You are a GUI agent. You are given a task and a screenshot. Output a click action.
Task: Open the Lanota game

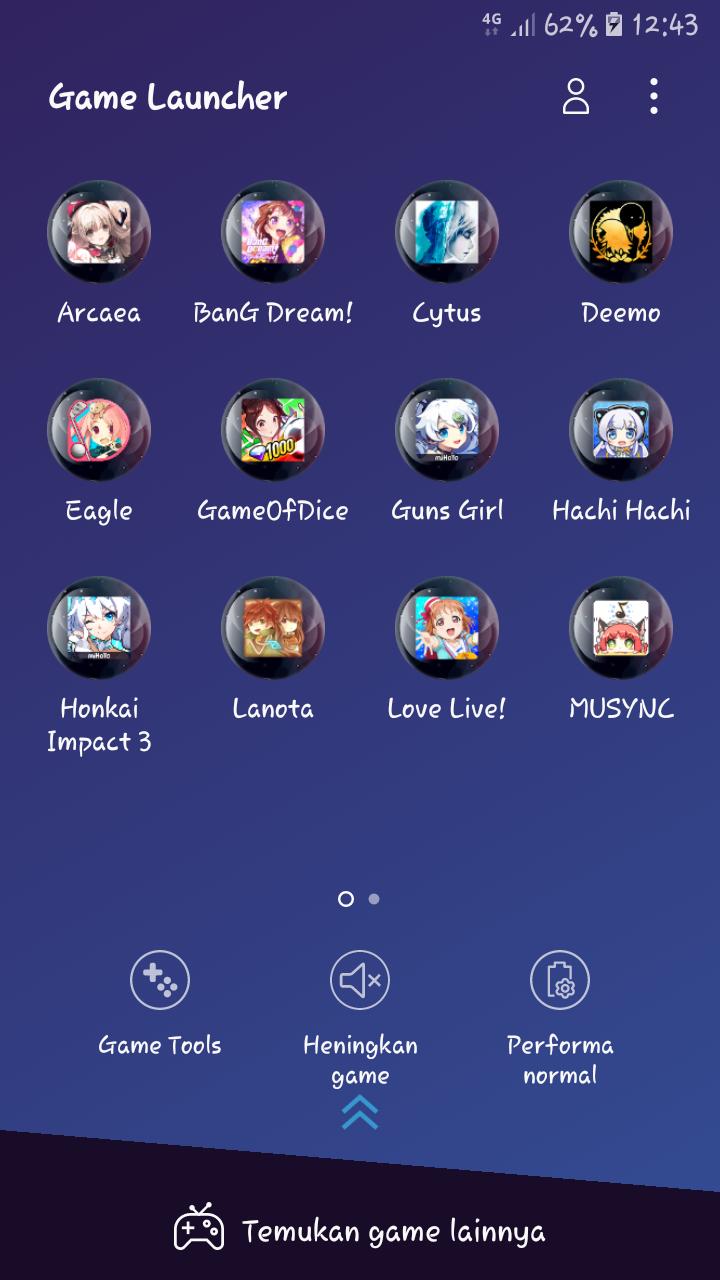click(273, 628)
